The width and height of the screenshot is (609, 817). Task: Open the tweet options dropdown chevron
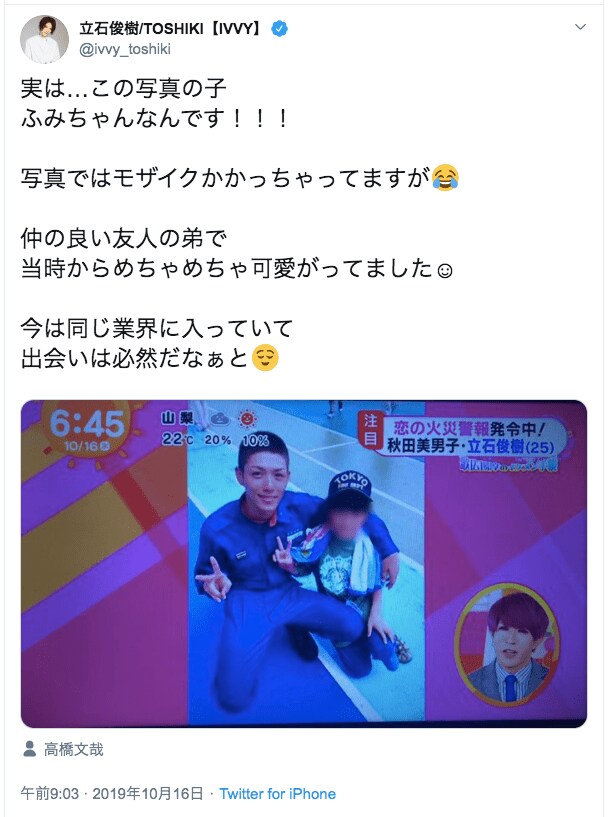tap(577, 31)
